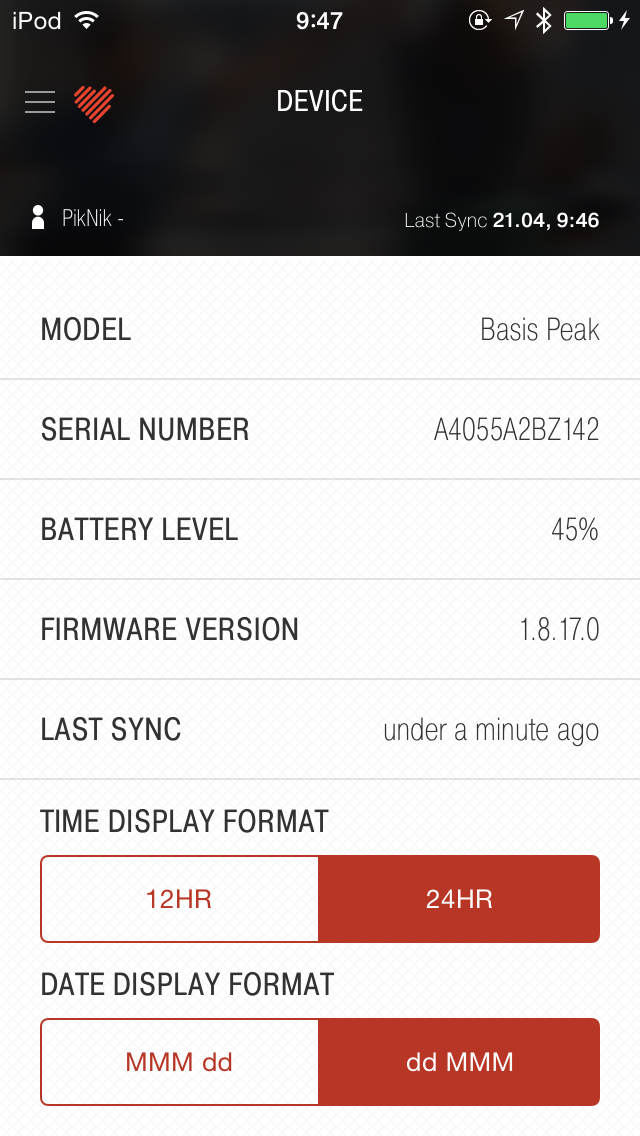Select 24HR time display format

[459, 899]
